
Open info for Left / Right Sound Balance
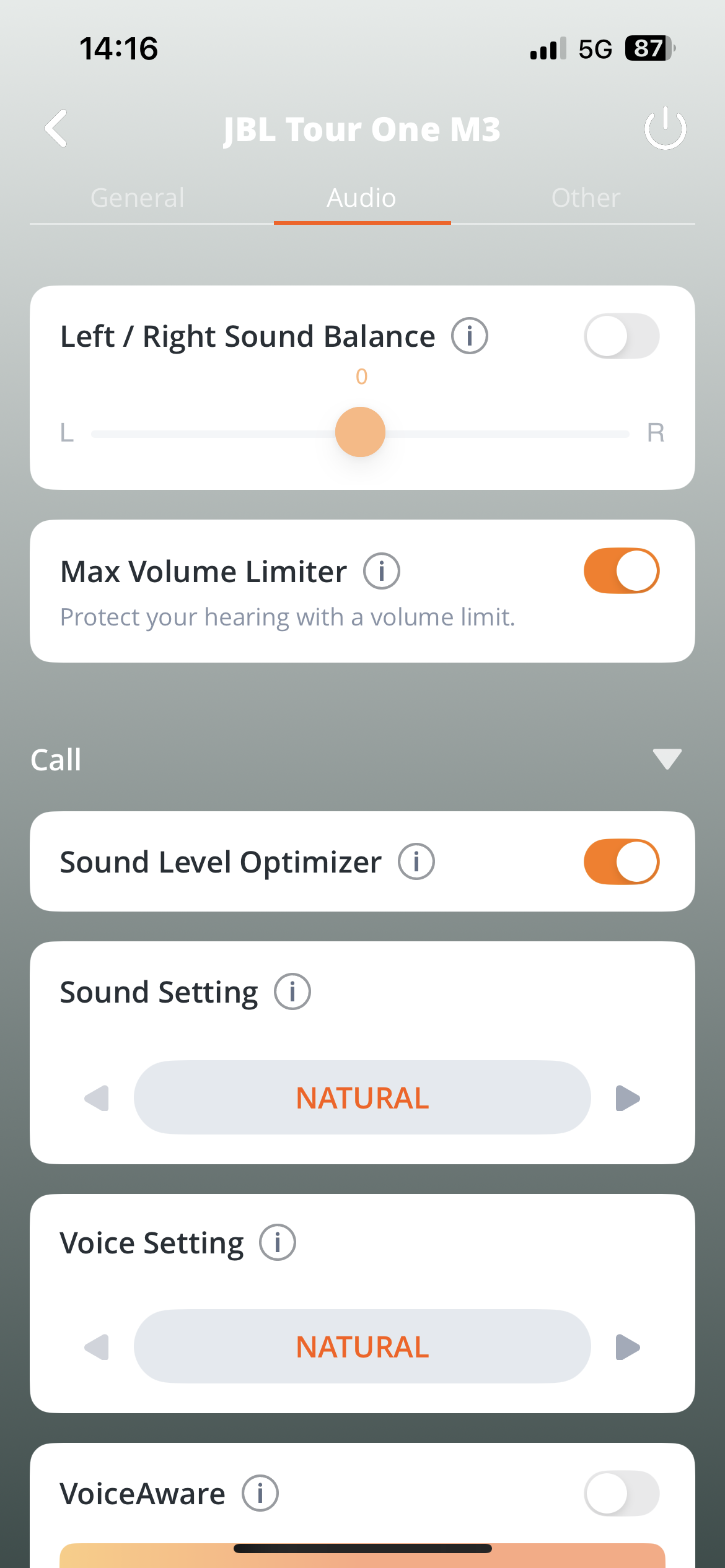point(469,336)
